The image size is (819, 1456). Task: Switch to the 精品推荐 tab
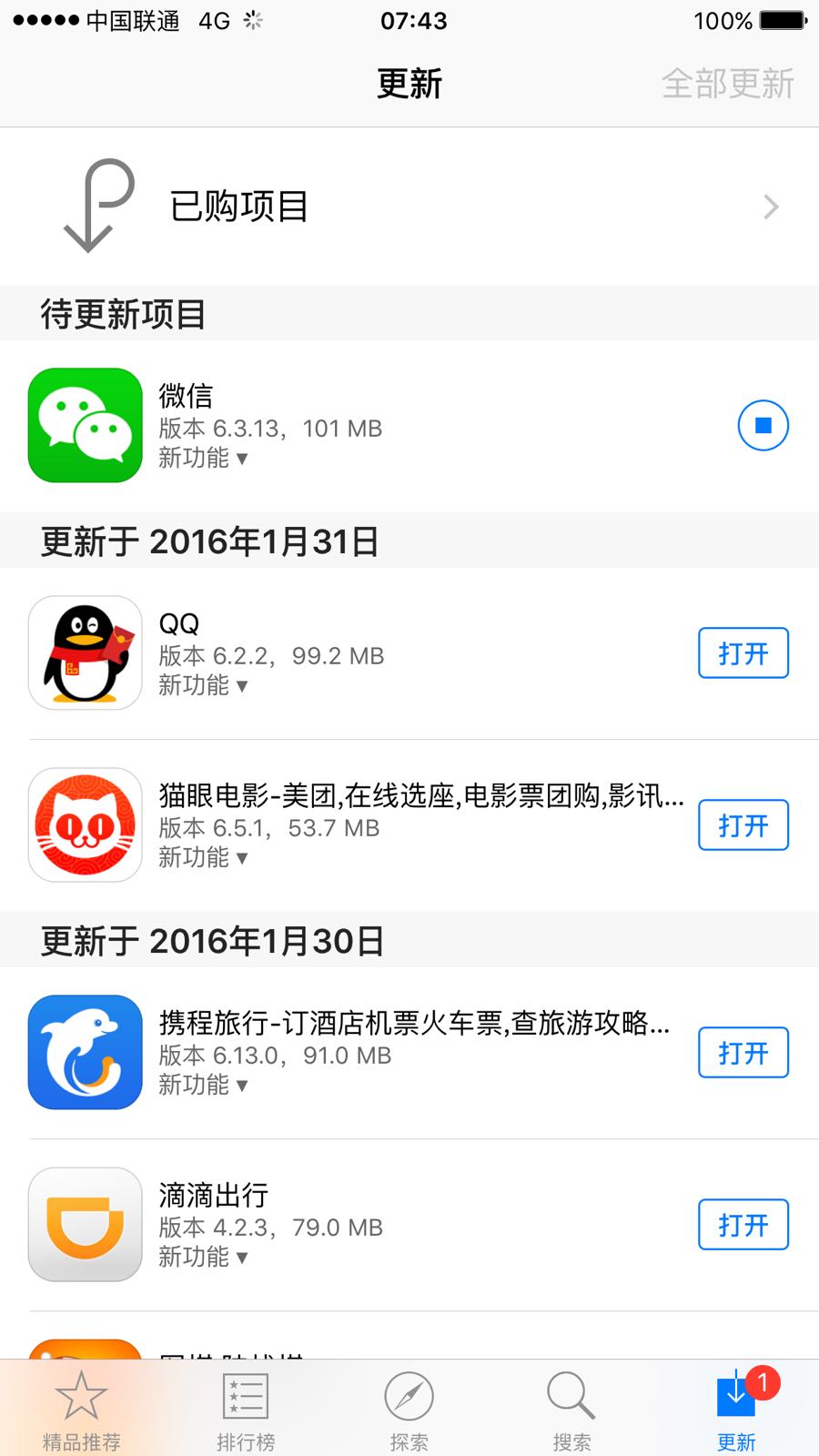pos(82,1409)
